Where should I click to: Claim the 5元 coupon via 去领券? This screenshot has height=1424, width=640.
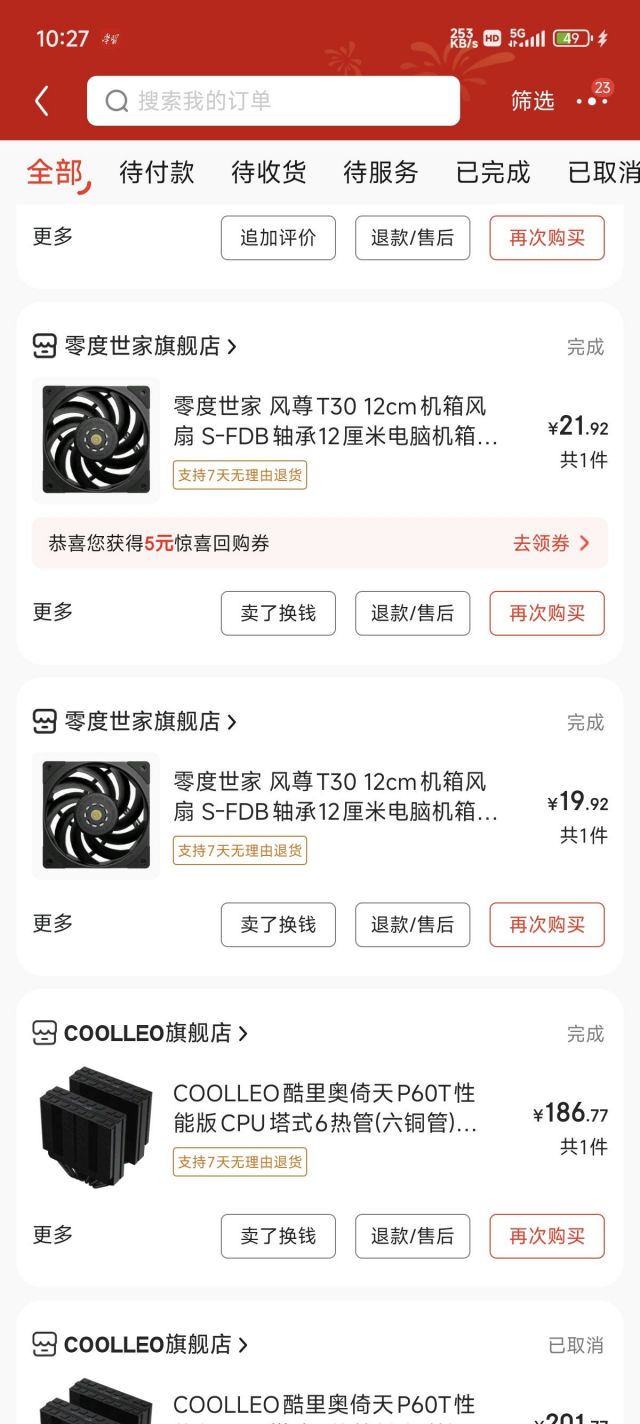[x=551, y=543]
